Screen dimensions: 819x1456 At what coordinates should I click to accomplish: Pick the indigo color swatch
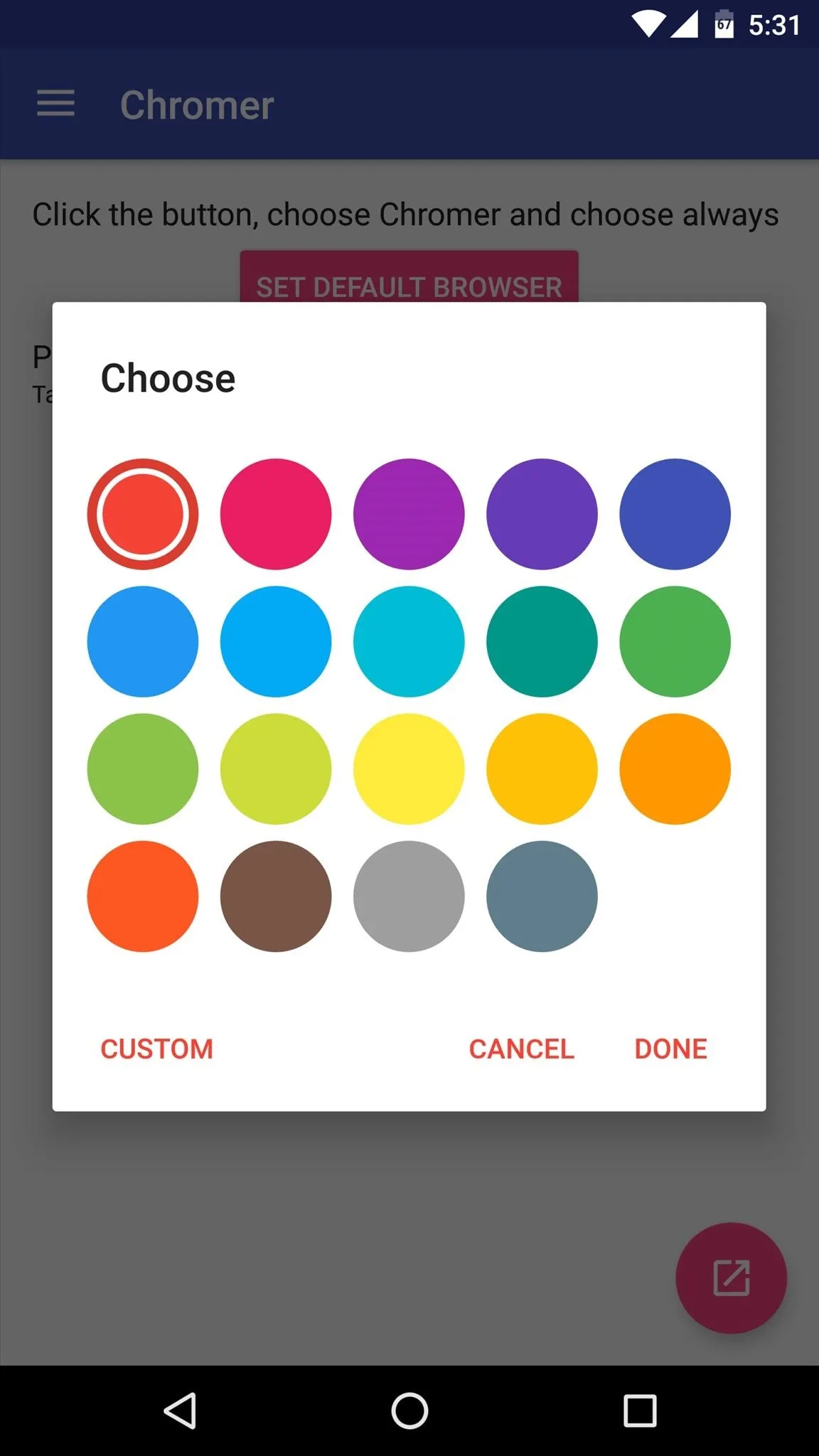(x=675, y=514)
